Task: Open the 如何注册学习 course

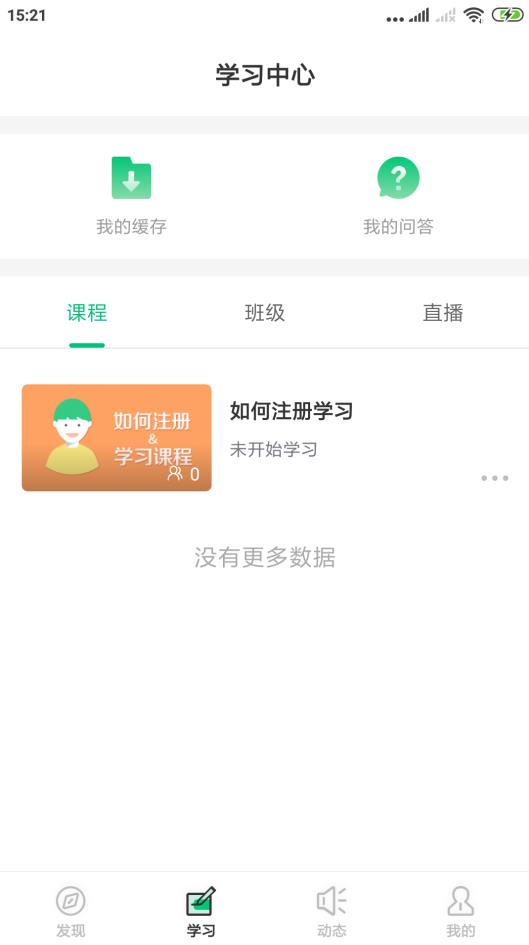Action: (x=264, y=438)
